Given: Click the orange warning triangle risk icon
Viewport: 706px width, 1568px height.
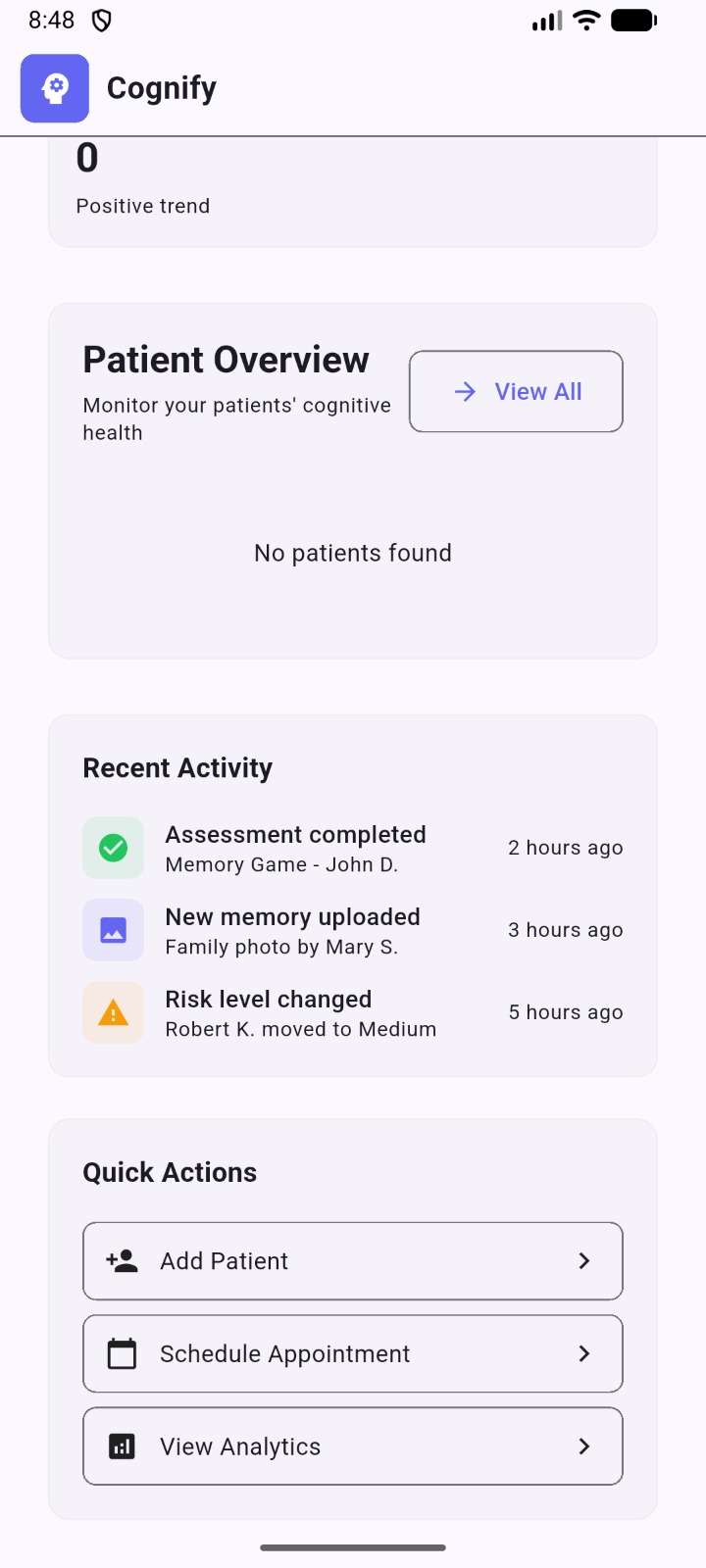Looking at the screenshot, I should coord(113,1011).
